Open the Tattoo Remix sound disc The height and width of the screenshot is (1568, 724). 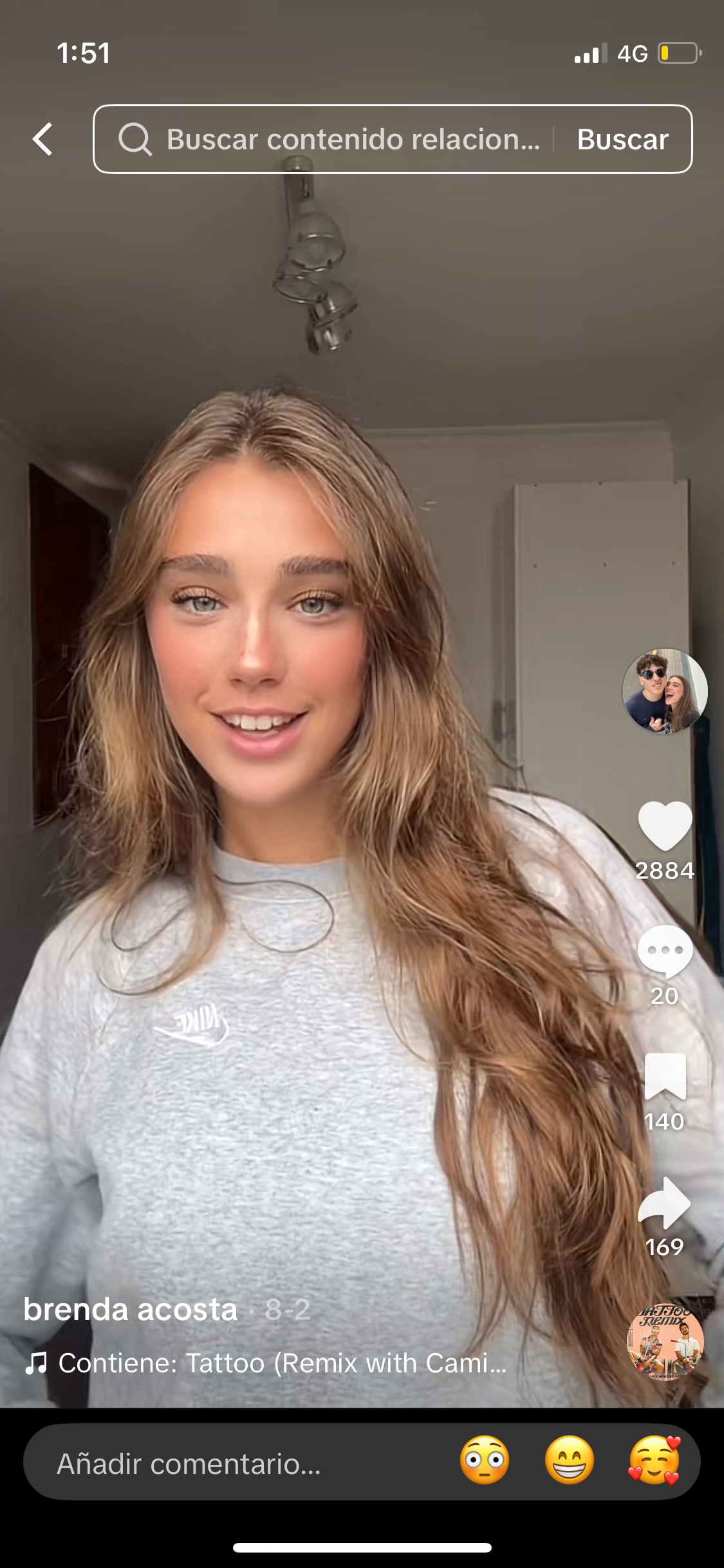pos(665,1342)
